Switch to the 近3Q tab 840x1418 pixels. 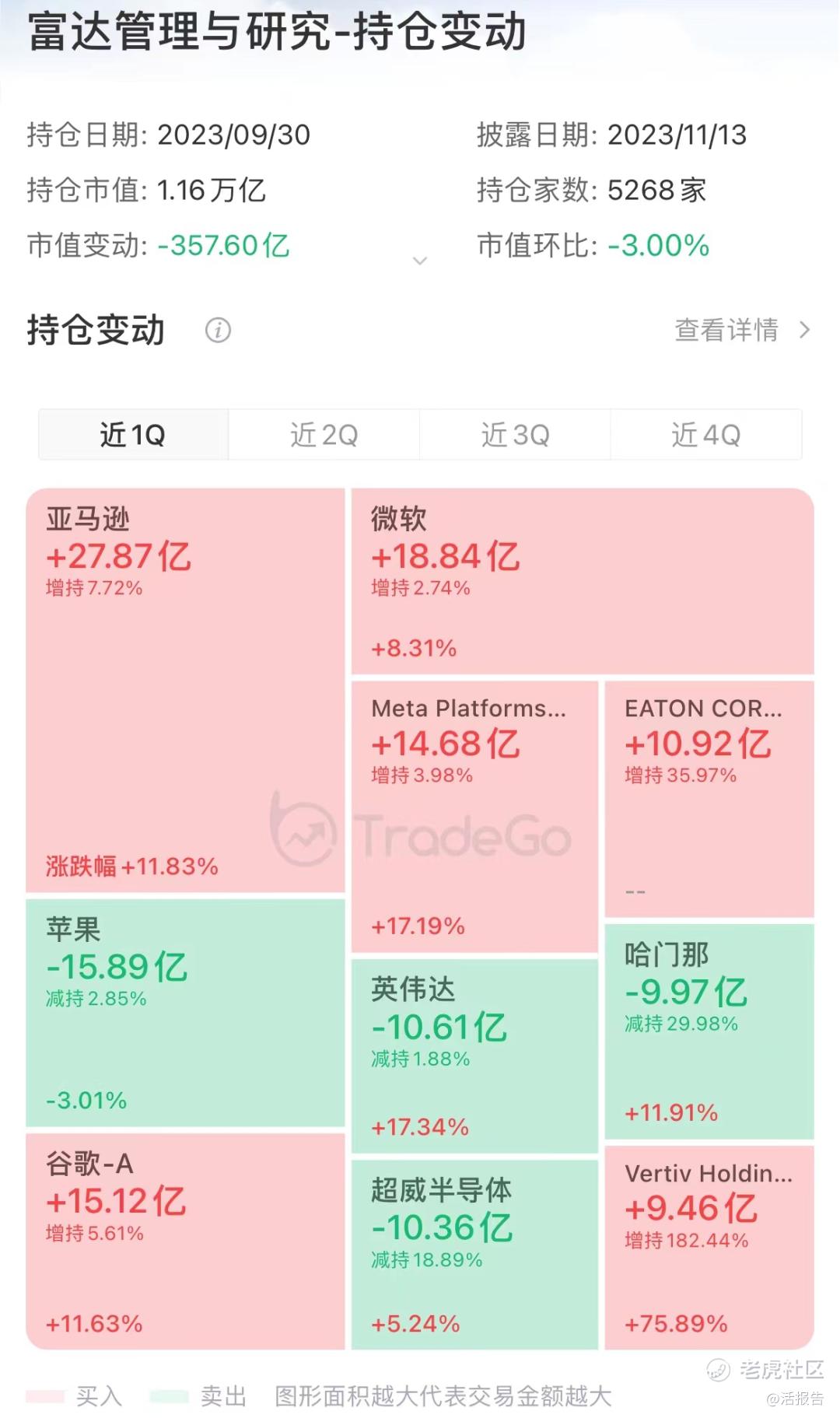(x=515, y=435)
